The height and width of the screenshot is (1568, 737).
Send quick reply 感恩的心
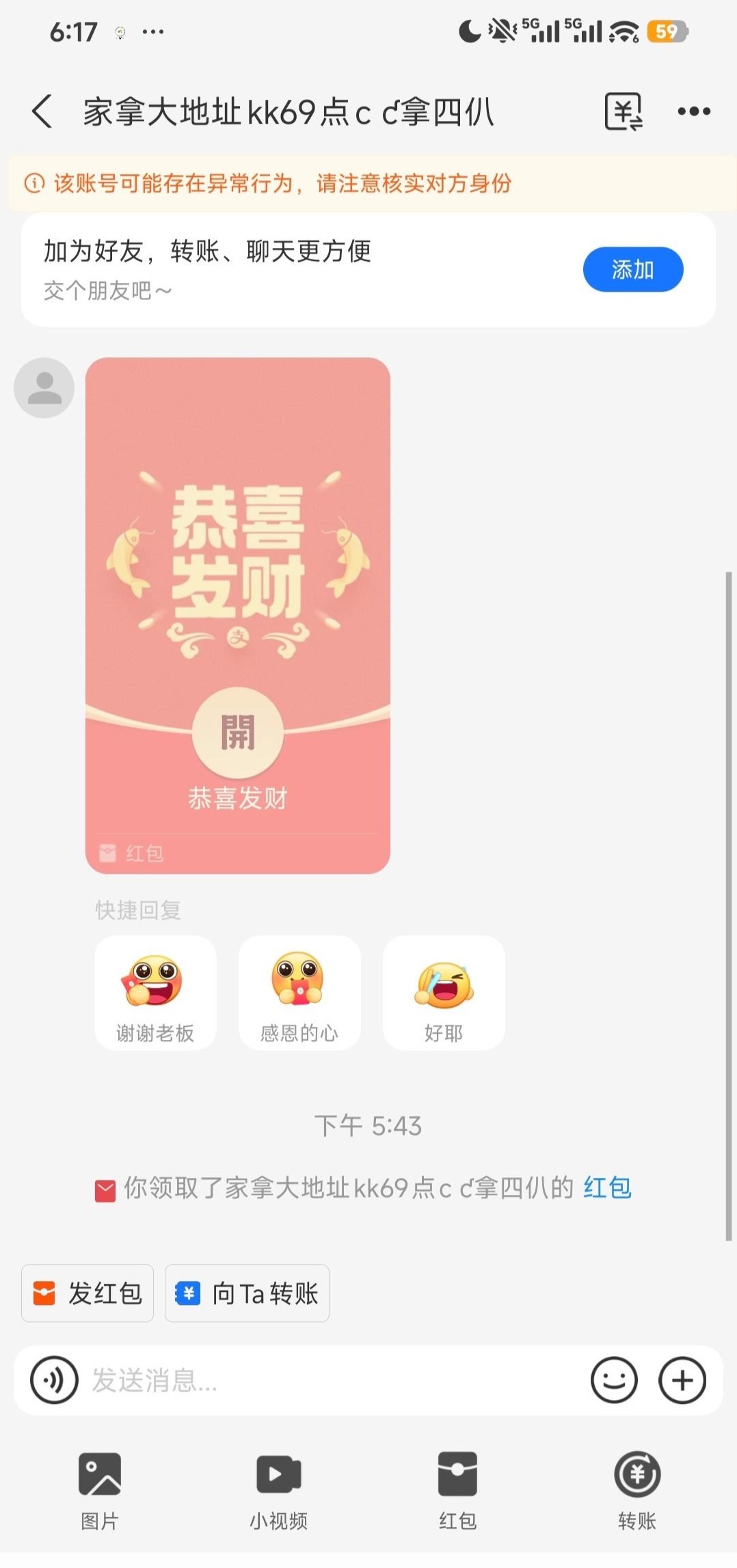[x=299, y=992]
